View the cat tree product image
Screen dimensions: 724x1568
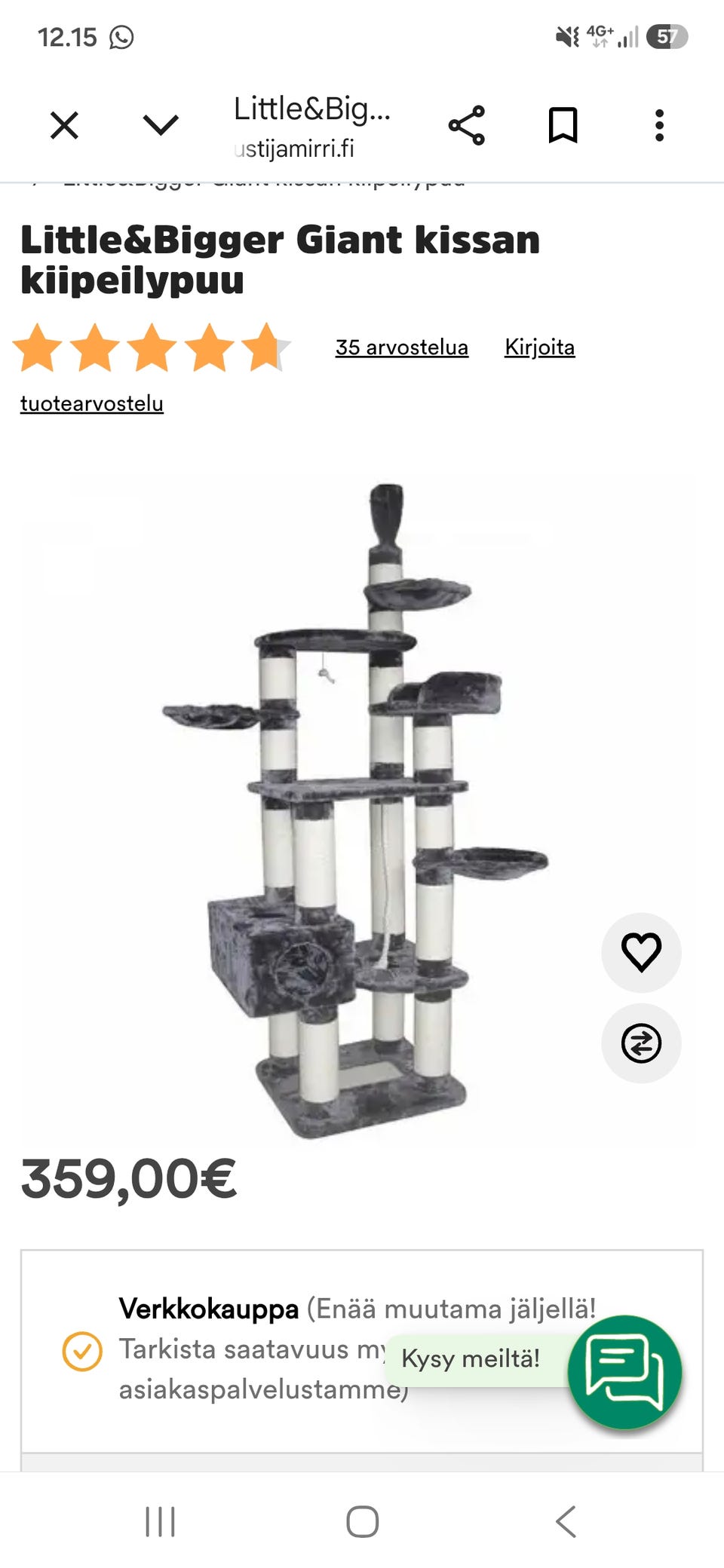click(x=356, y=810)
